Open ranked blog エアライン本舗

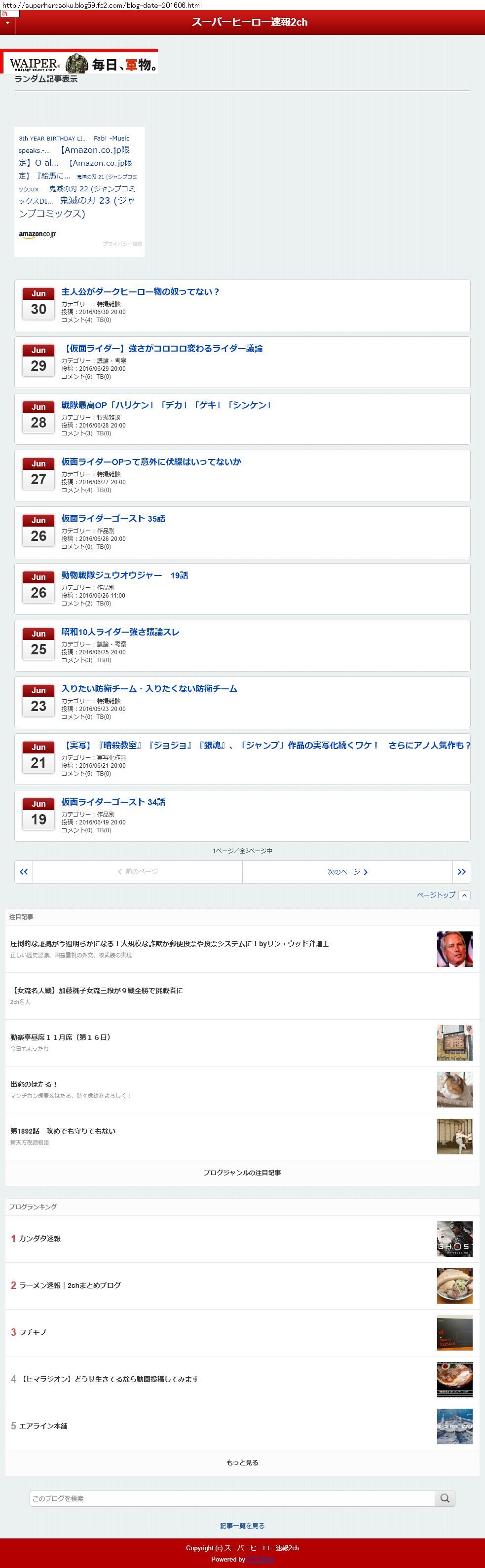pos(43,1425)
